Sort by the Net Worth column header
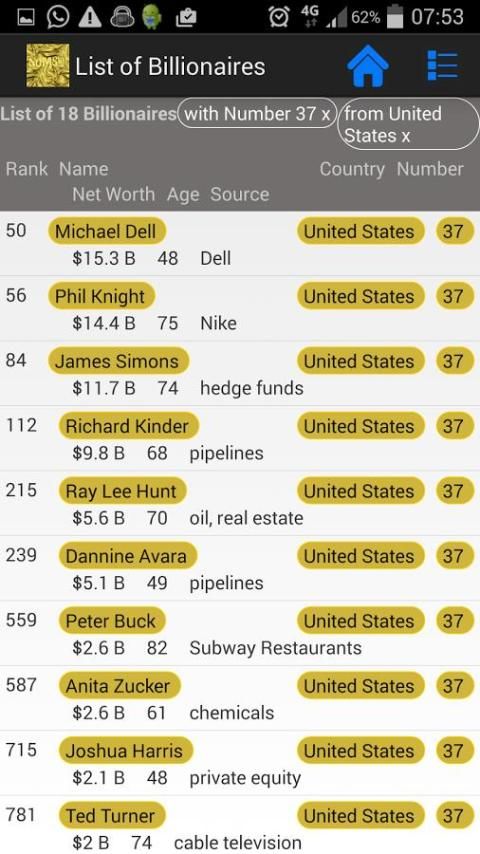 click(x=113, y=194)
